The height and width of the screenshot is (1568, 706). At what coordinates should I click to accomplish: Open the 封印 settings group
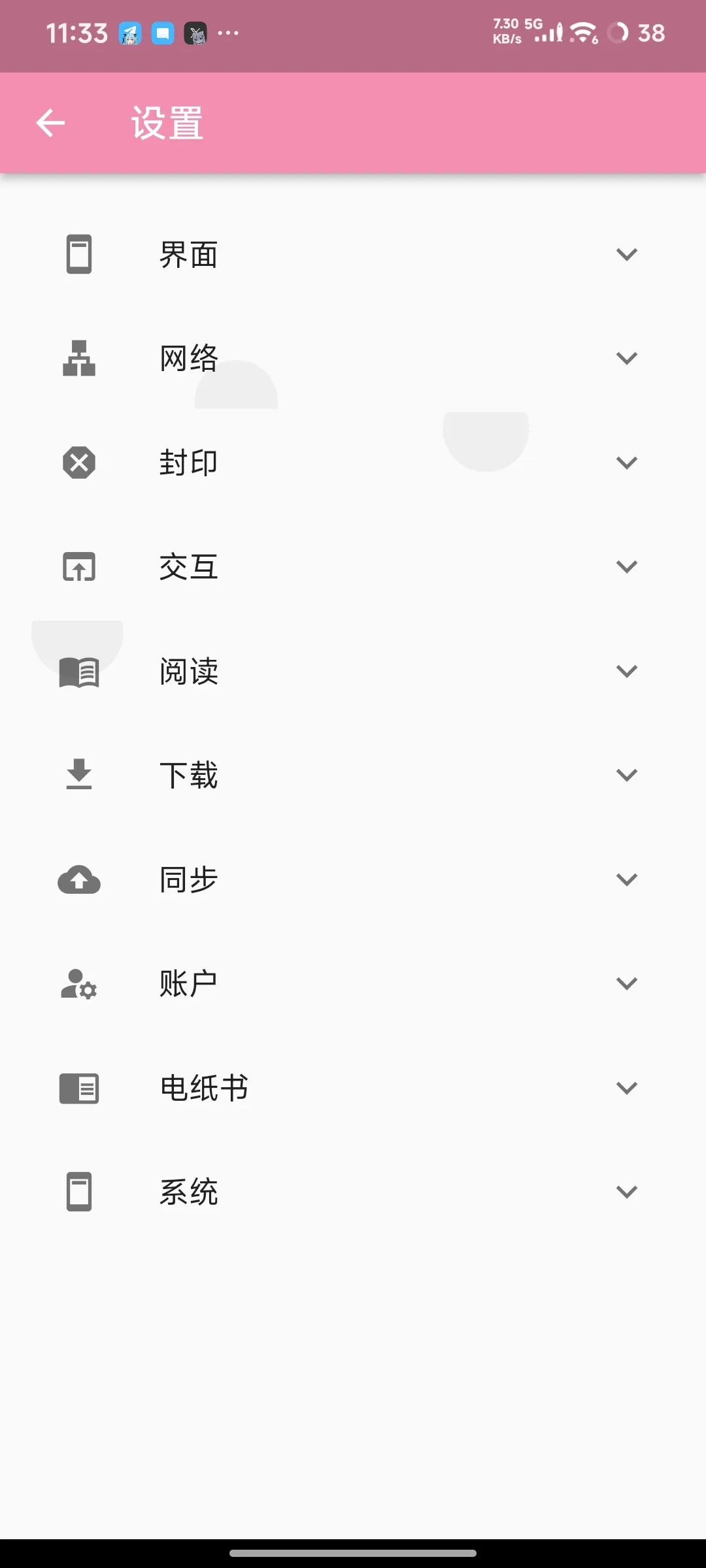(353, 463)
